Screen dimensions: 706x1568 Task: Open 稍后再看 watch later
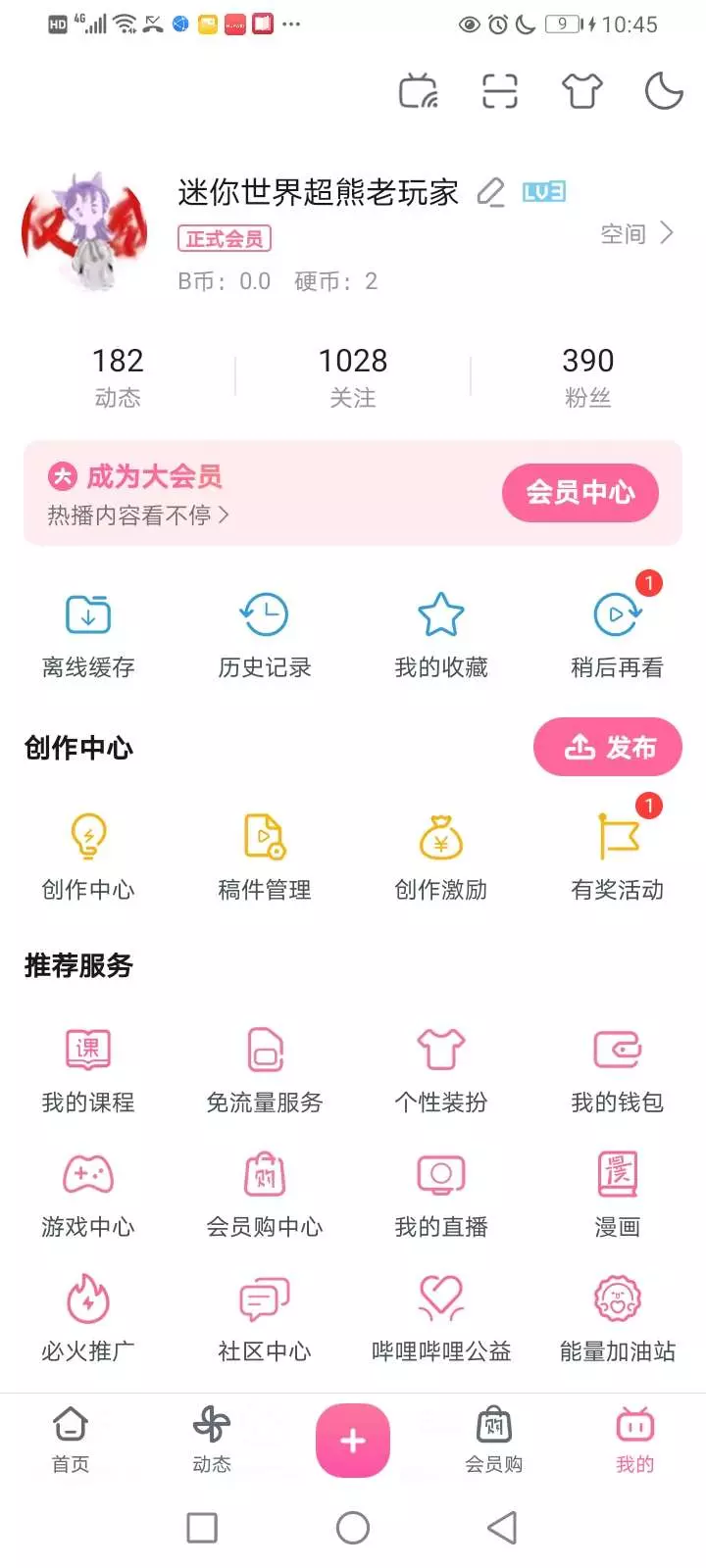point(617,636)
